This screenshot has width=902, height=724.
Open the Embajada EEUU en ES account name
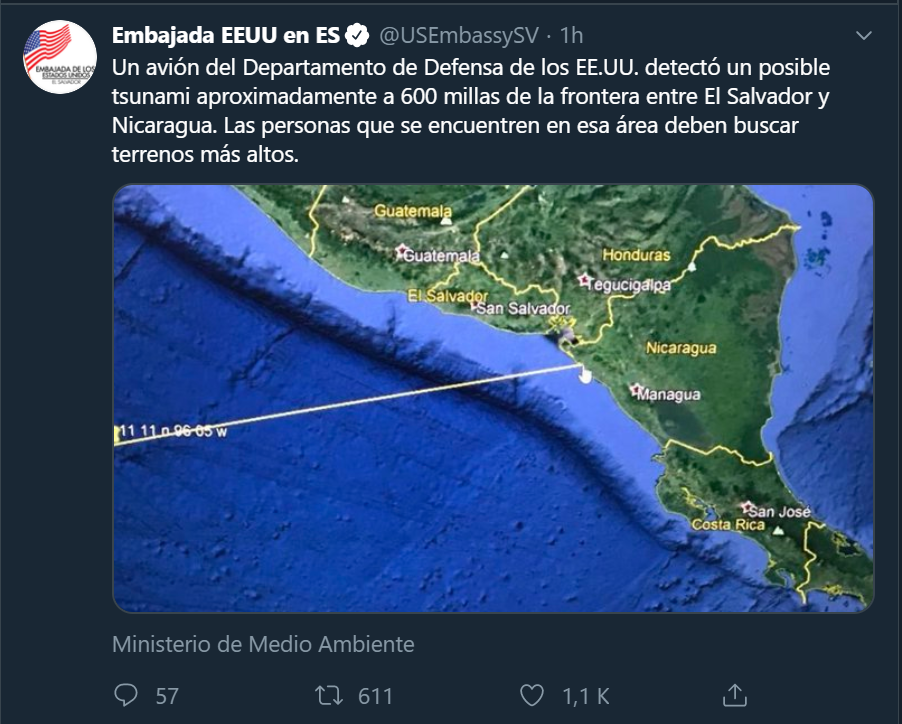226,36
